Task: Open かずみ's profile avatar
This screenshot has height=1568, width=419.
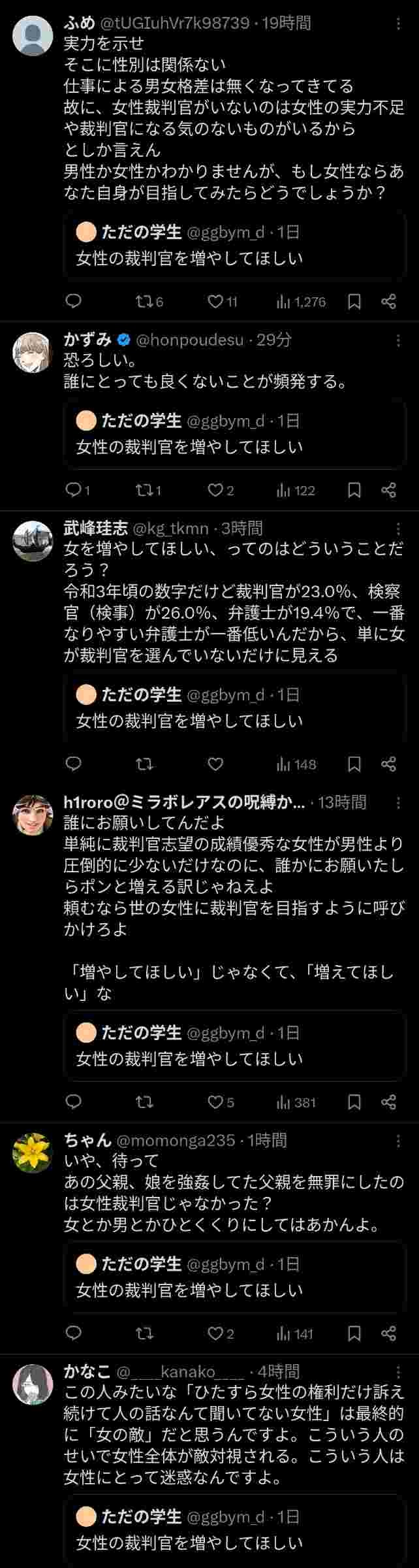Action: coord(33,352)
